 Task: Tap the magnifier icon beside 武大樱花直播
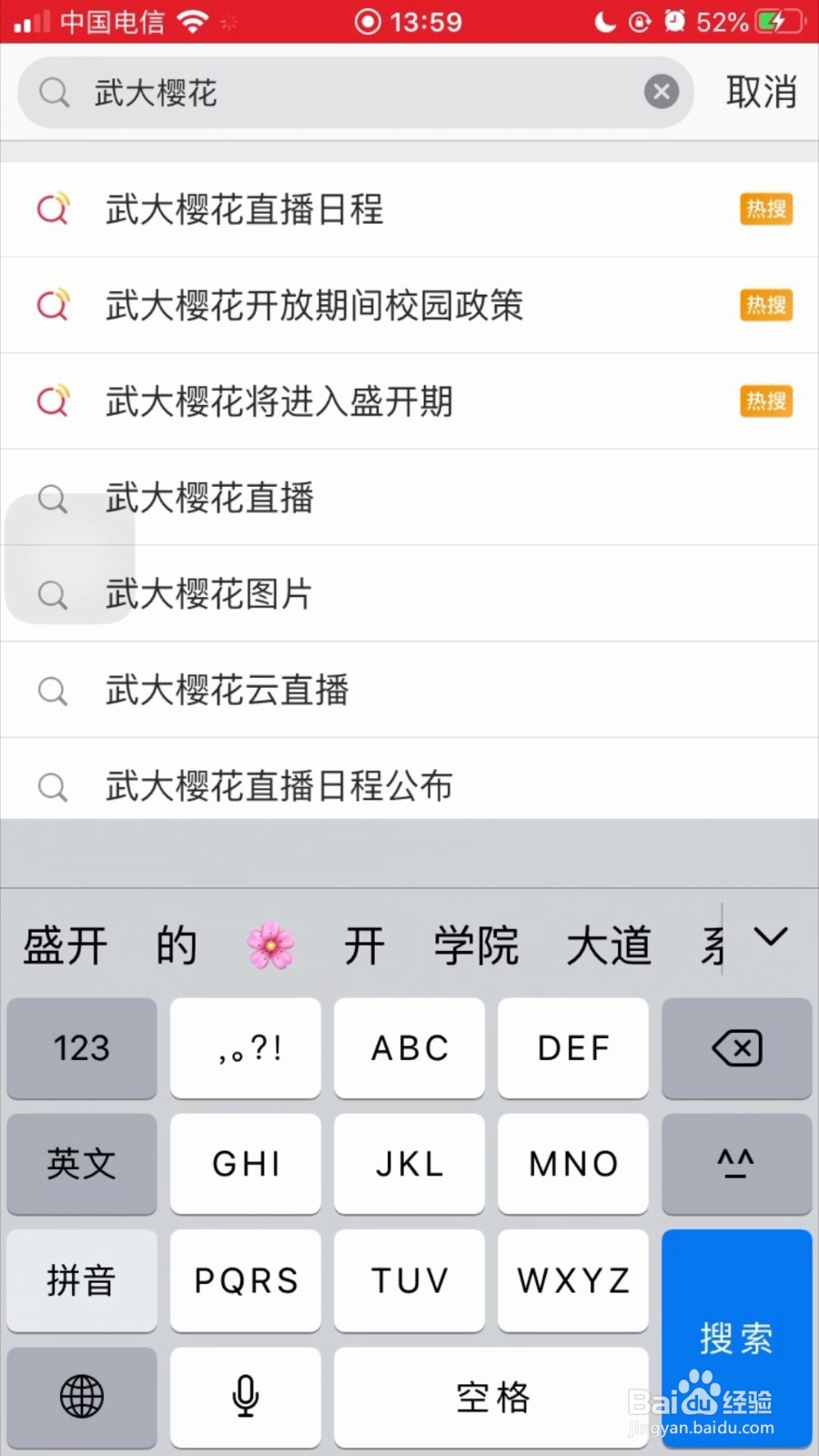tap(52, 498)
